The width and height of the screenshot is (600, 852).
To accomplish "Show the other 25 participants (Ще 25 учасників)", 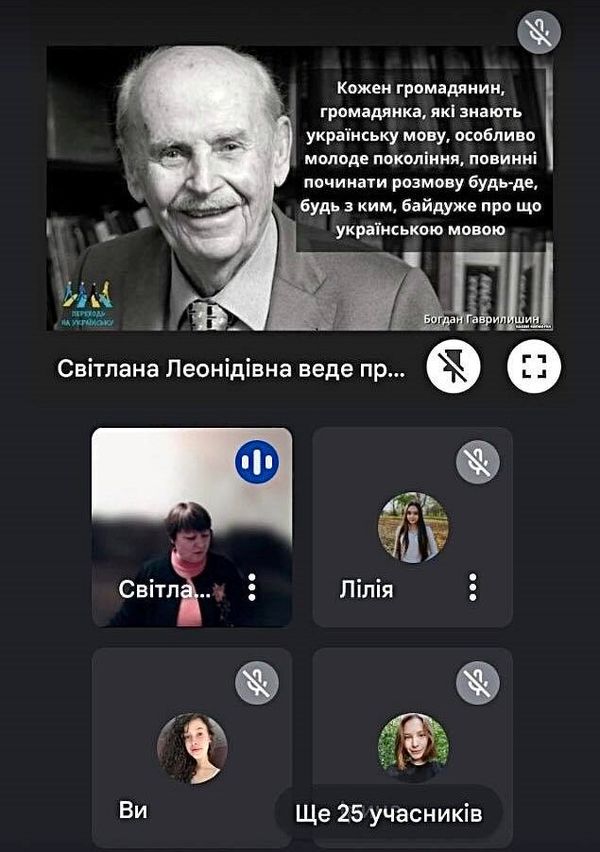I will [389, 813].
